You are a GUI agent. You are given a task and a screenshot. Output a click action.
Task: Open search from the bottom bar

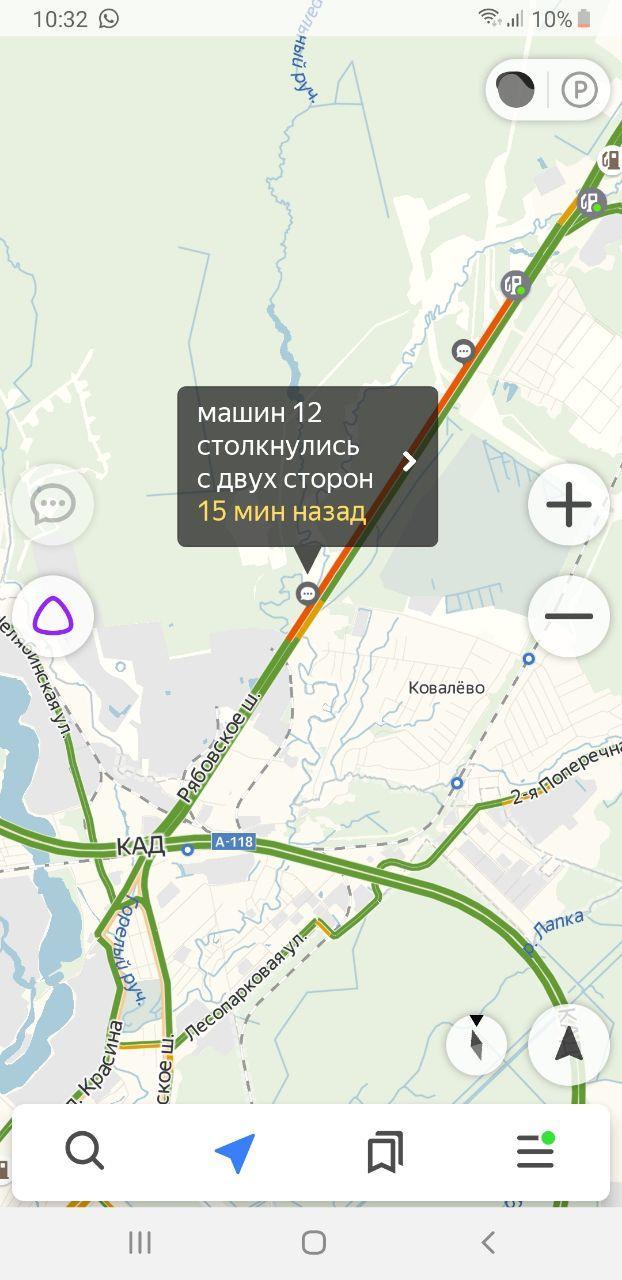click(x=85, y=1152)
